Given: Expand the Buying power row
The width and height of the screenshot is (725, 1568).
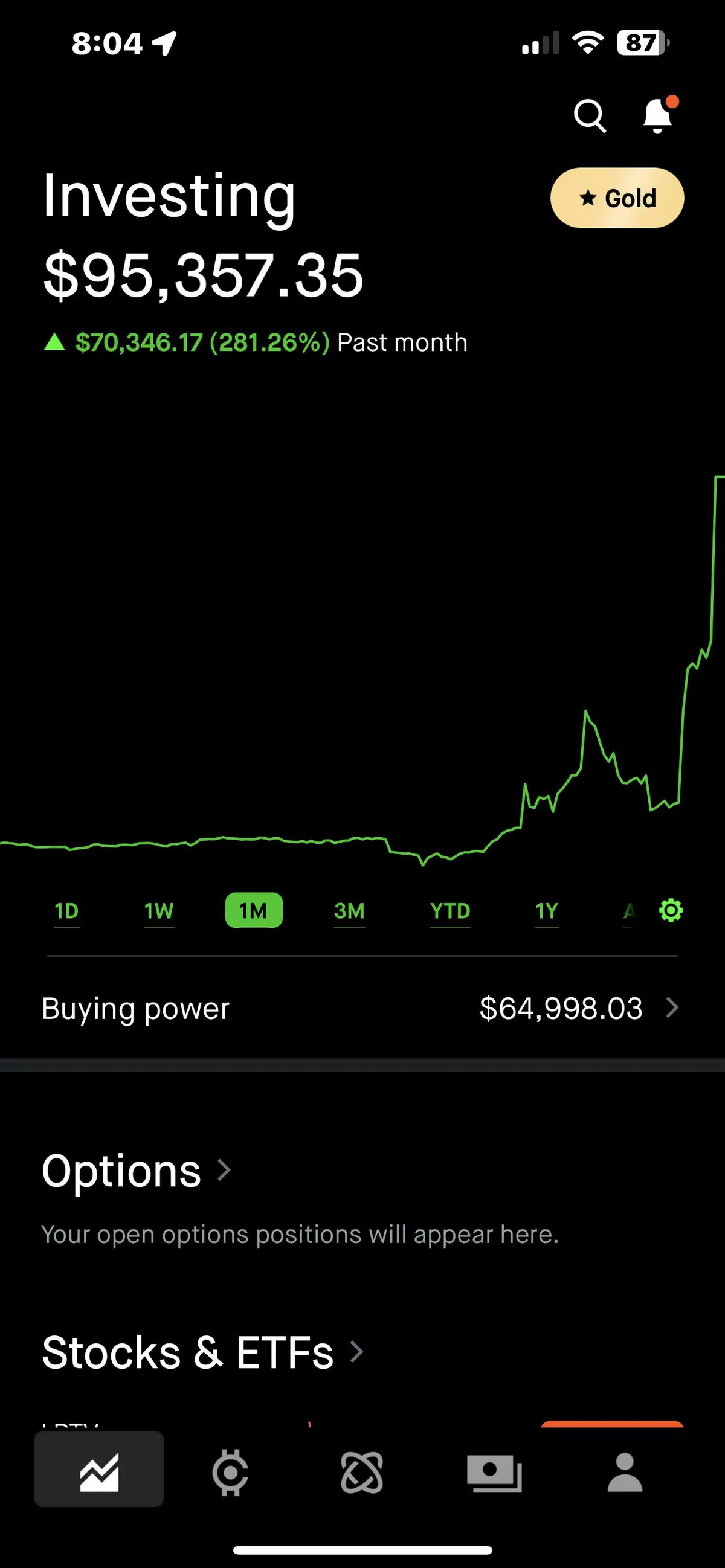Looking at the screenshot, I should pos(362,1008).
